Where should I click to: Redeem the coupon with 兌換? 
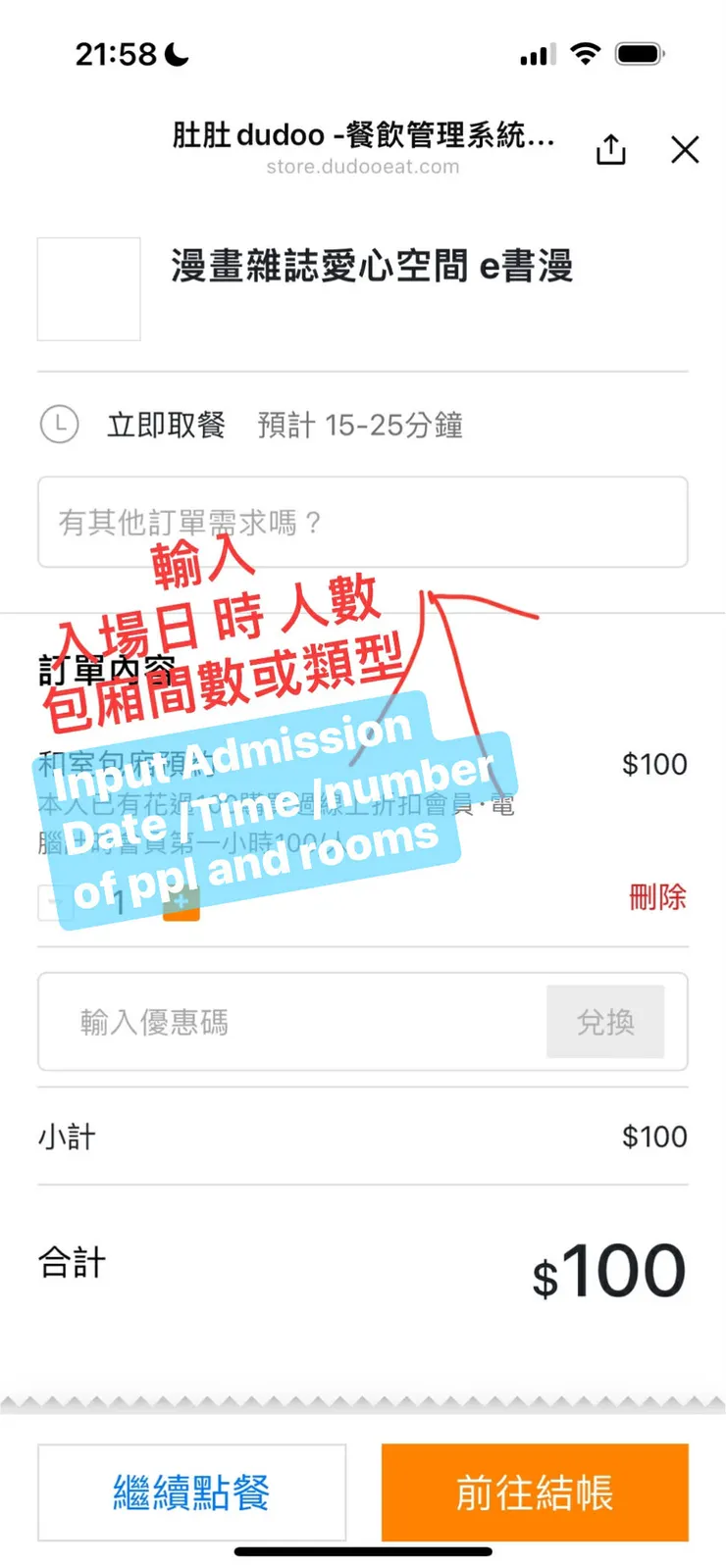pyautogui.click(x=604, y=1022)
